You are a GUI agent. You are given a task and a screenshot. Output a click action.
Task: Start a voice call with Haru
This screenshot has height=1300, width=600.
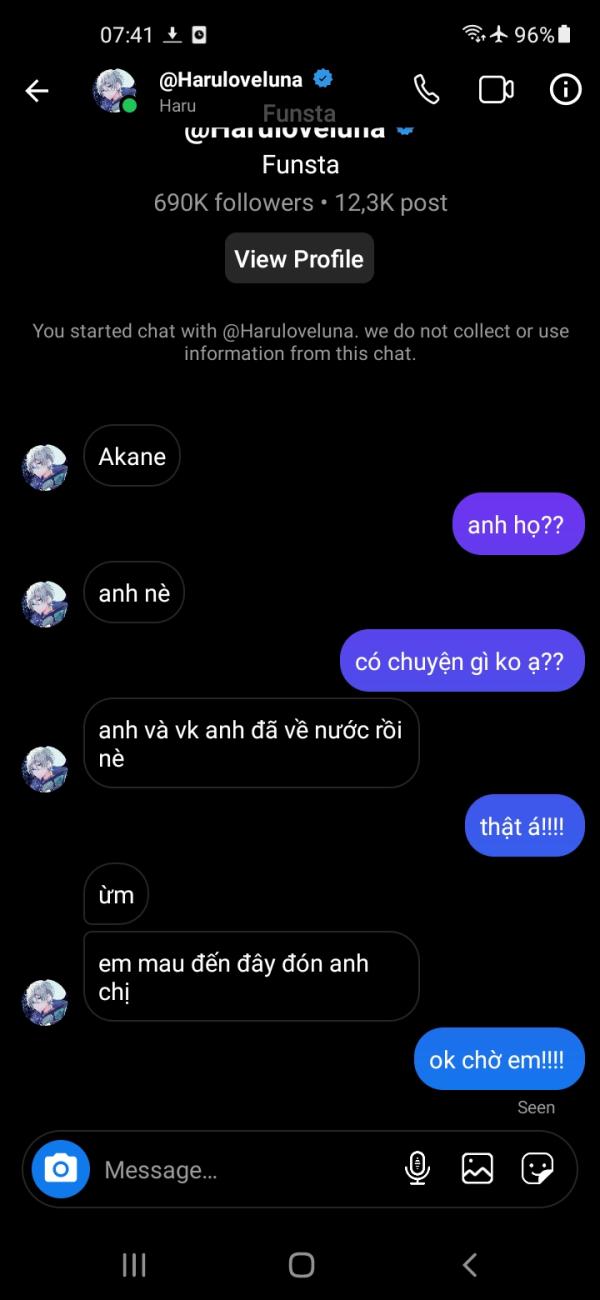point(427,90)
